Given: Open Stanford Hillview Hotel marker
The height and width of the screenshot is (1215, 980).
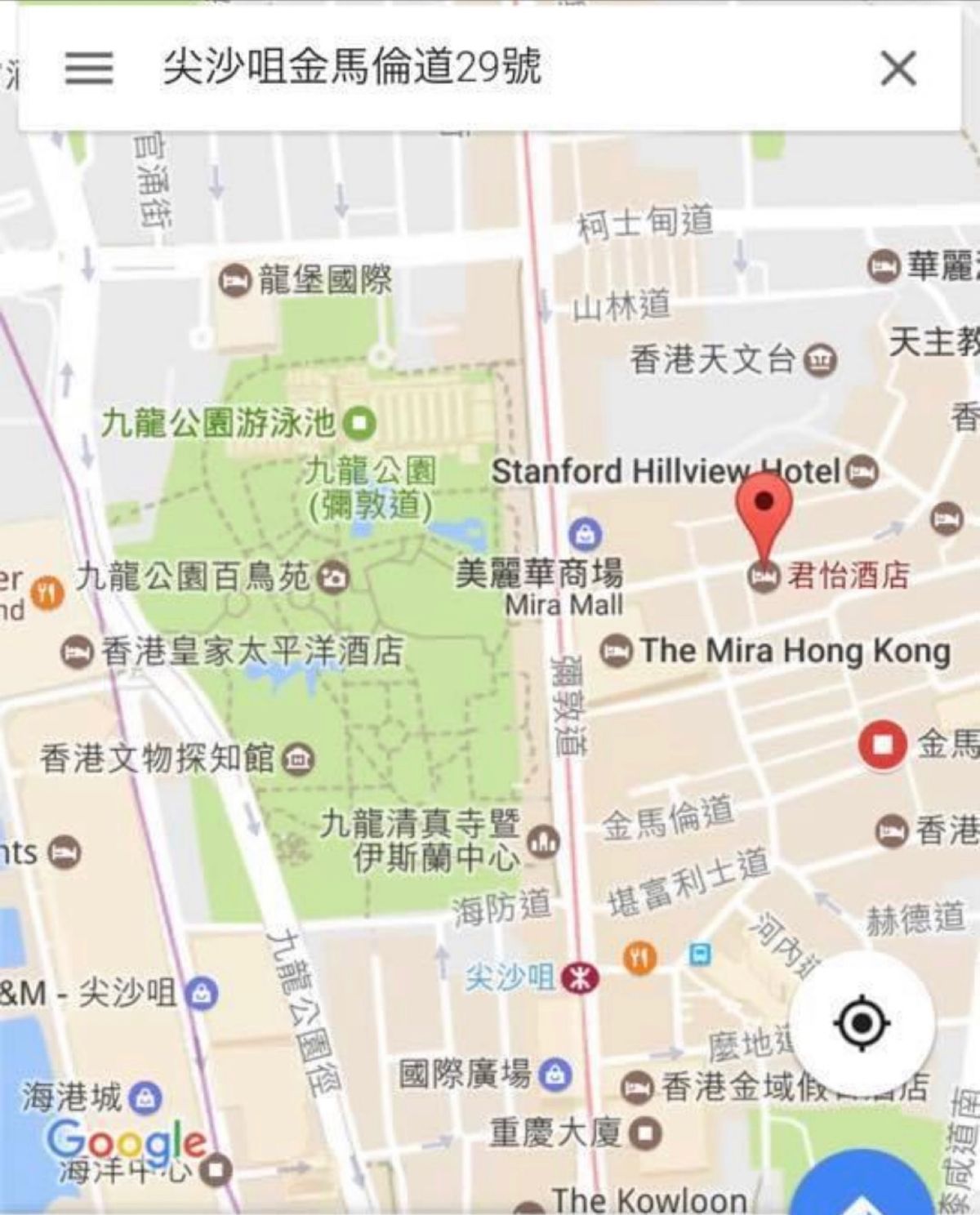Looking at the screenshot, I should [x=862, y=472].
